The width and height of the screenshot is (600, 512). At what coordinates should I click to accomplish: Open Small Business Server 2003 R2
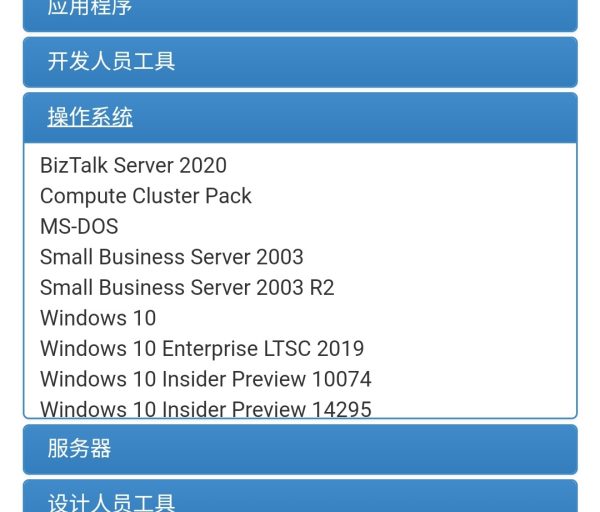tap(187, 288)
